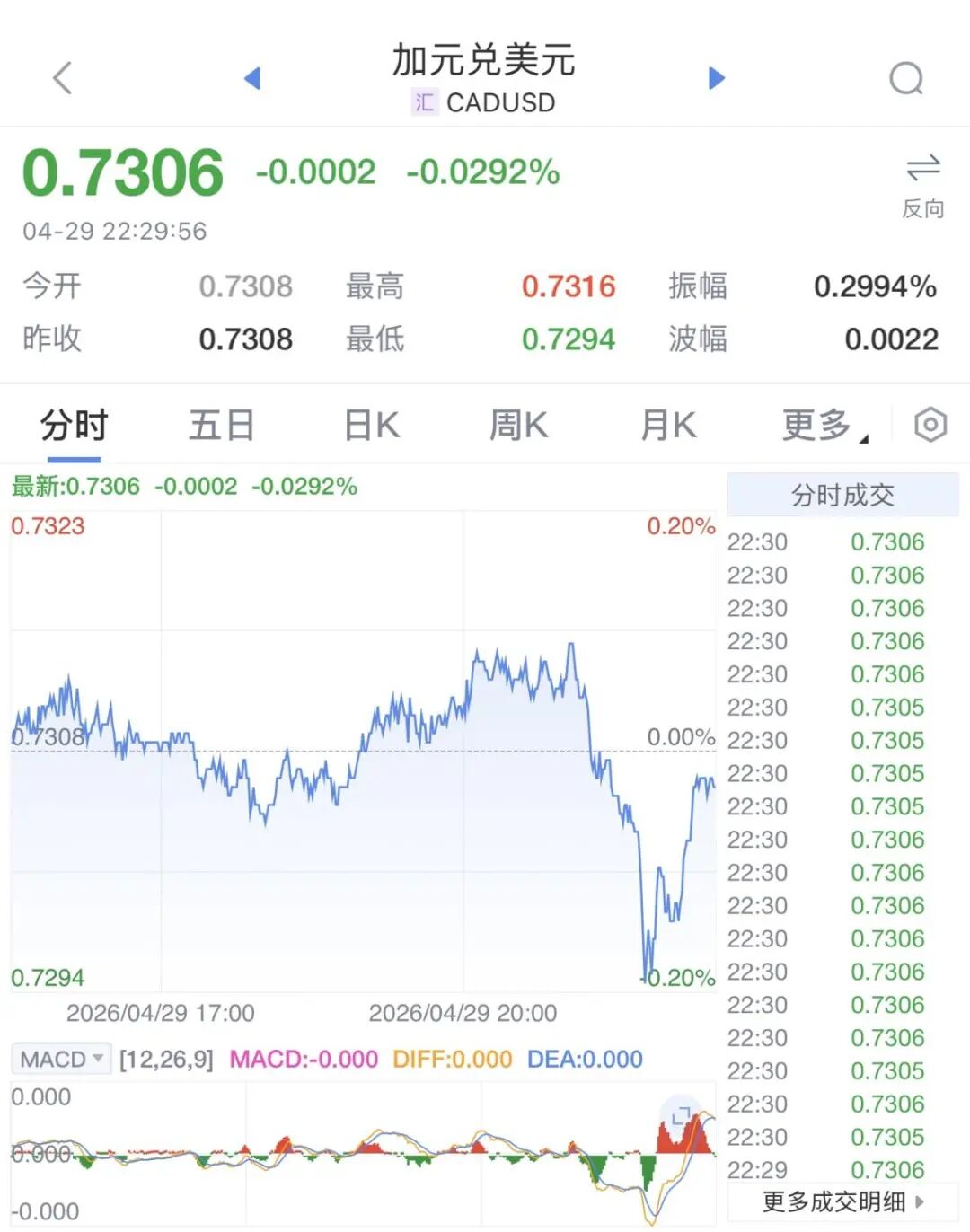The height and width of the screenshot is (1232, 970).
Task: Open chart settings hexagon icon
Action: (930, 425)
